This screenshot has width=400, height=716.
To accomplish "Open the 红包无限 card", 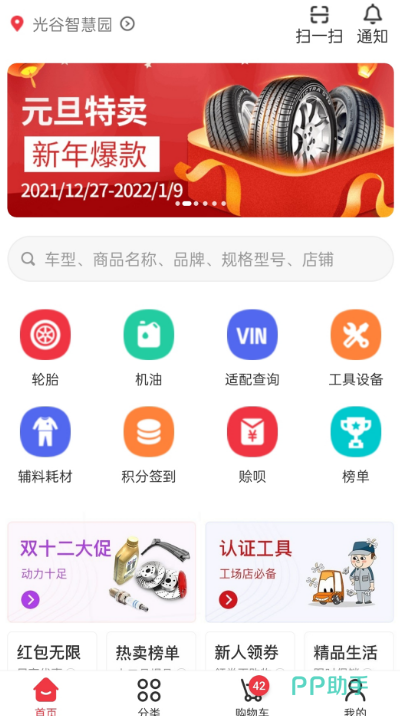I will tap(52, 652).
